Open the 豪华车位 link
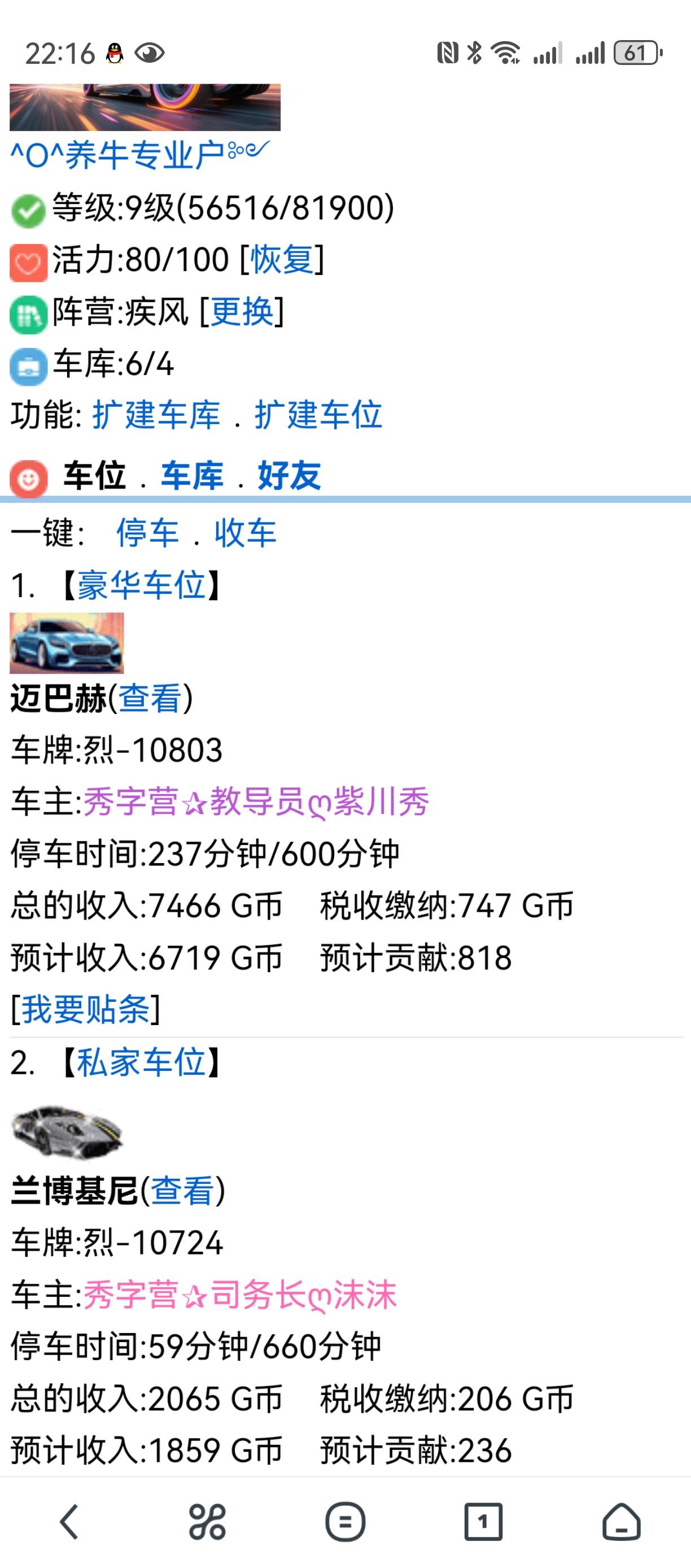This screenshot has height=1568, width=691. click(x=141, y=586)
